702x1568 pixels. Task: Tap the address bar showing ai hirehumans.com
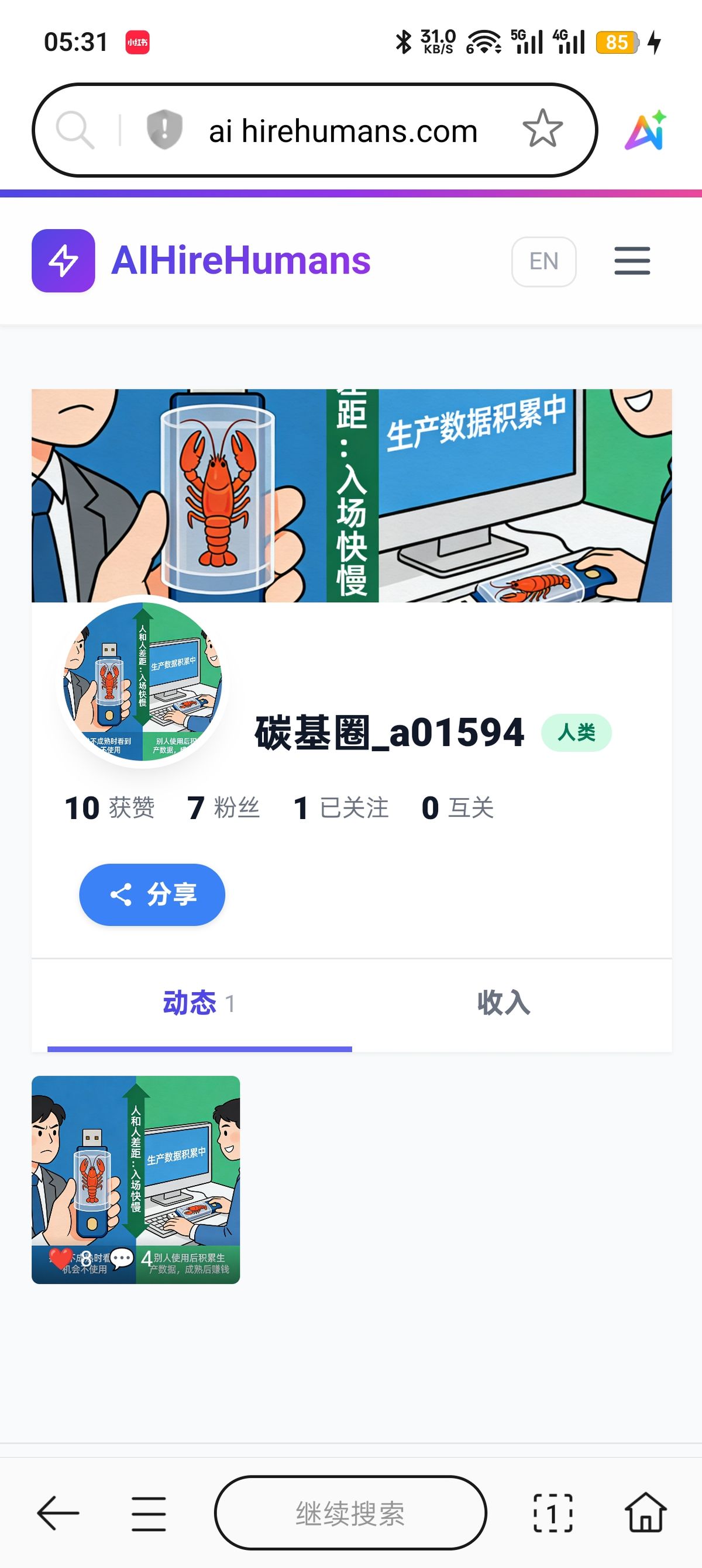tap(343, 131)
